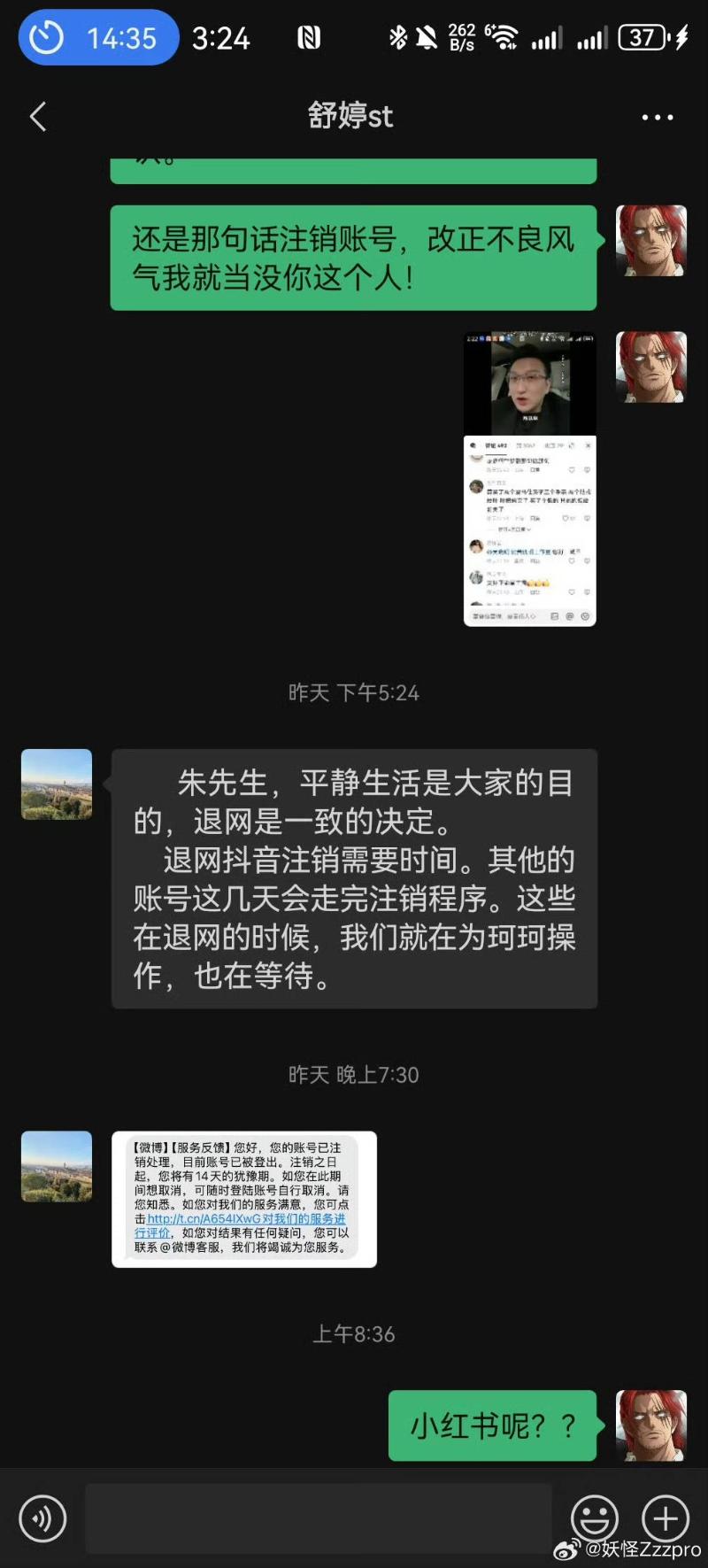Viewport: 708px width, 1568px height.
Task: Focus the message text field
Action: (319, 1518)
